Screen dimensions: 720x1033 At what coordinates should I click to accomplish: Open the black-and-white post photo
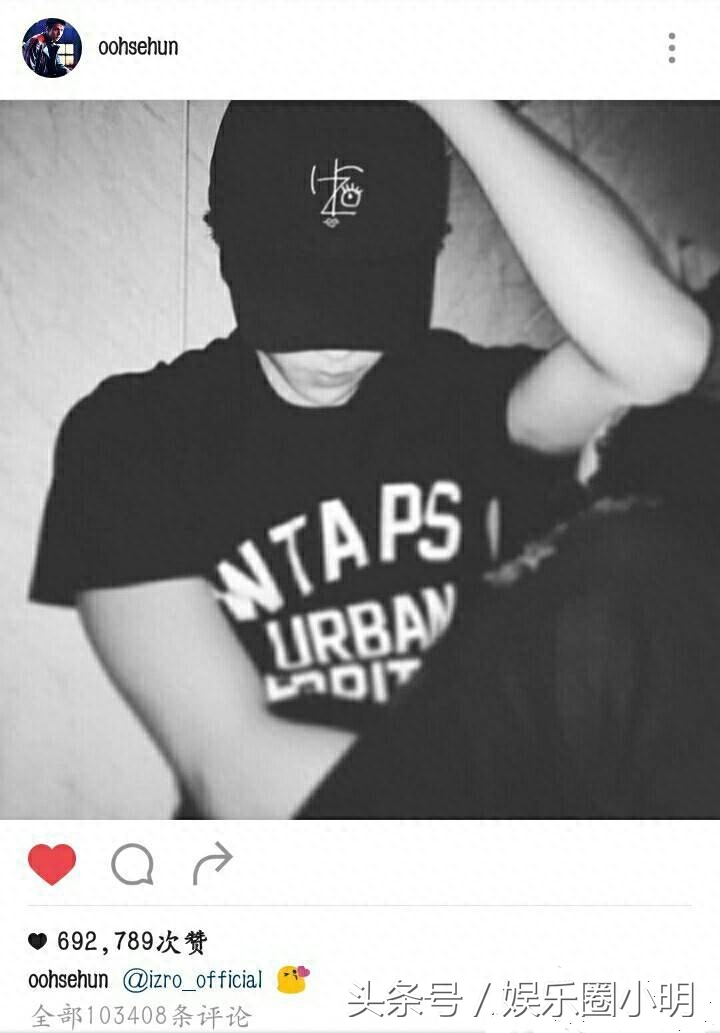(360, 460)
